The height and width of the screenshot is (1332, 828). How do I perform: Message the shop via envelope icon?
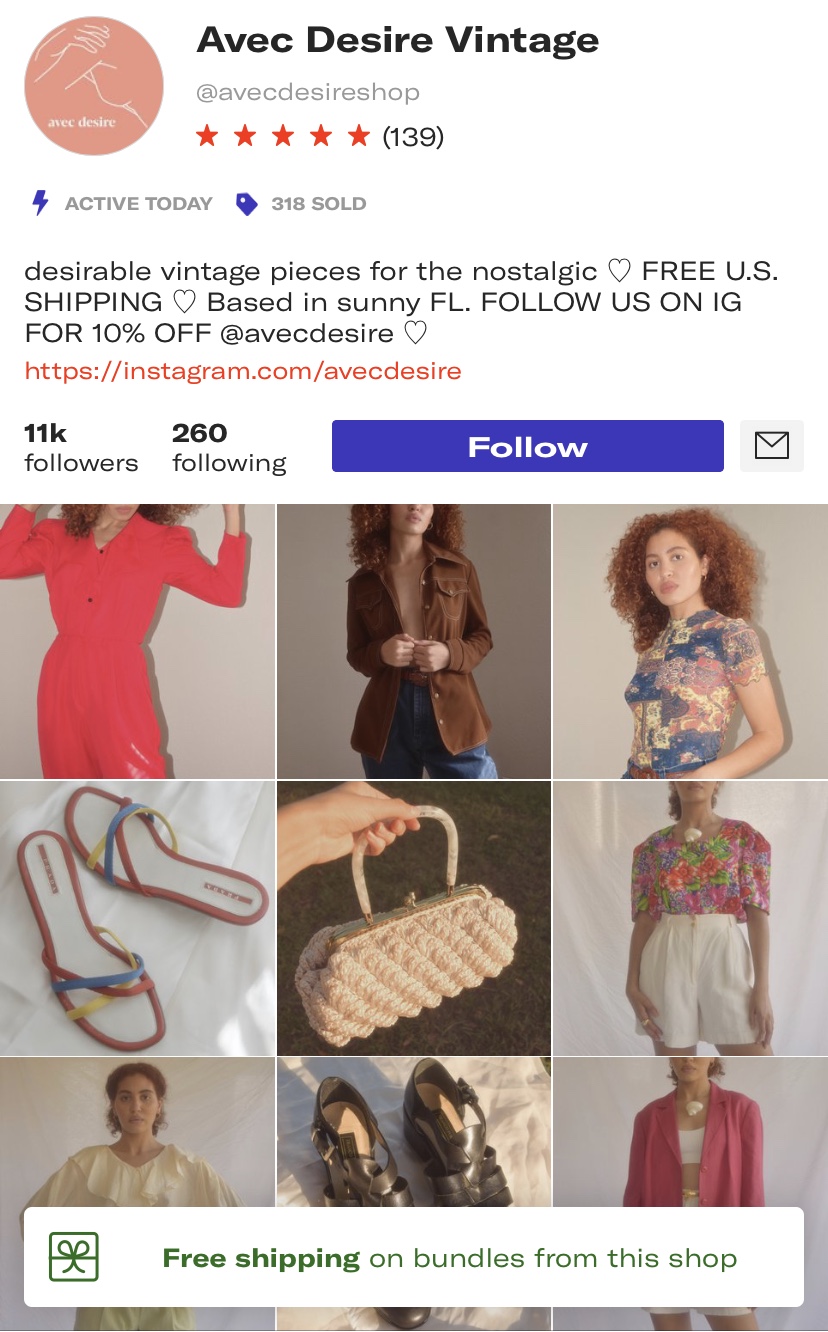(x=771, y=446)
